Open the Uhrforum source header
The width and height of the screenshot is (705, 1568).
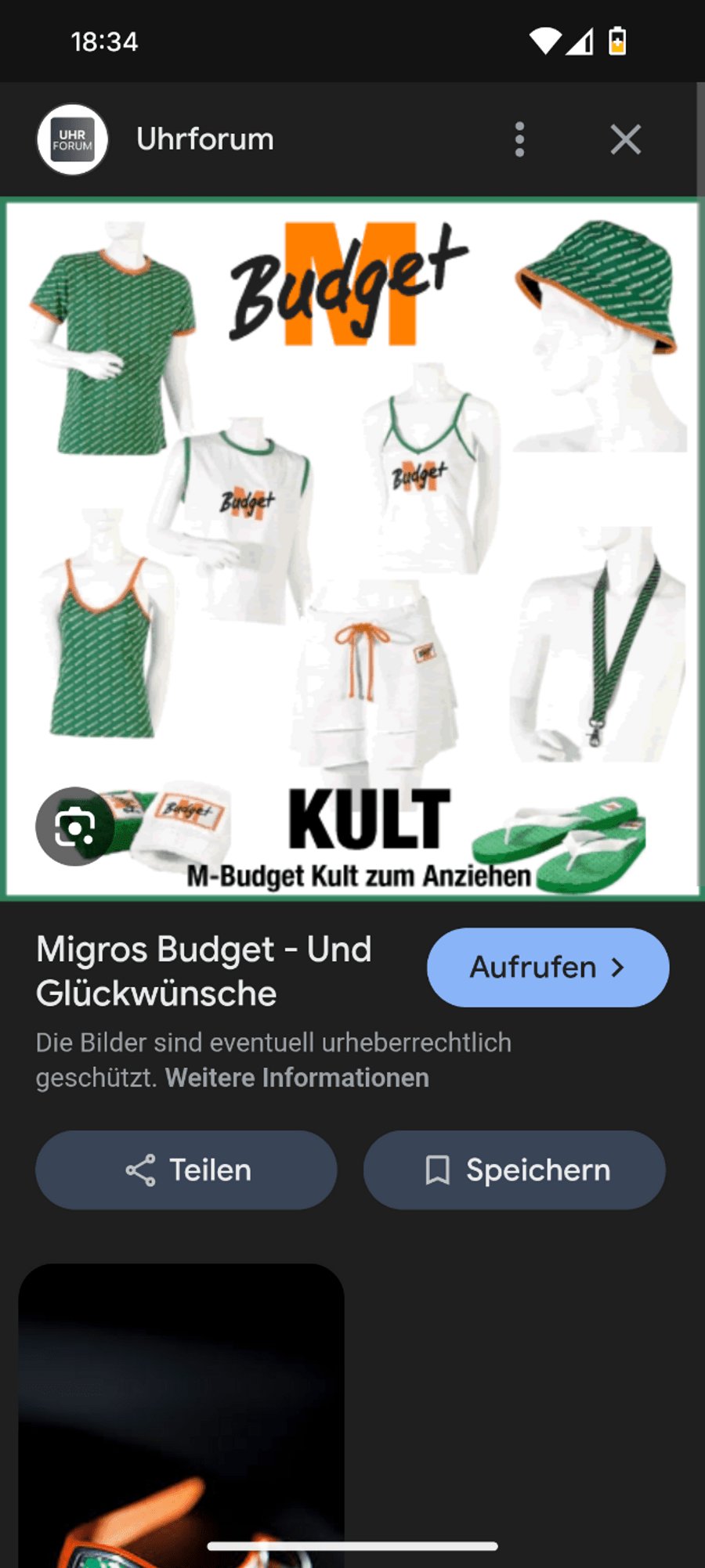tap(204, 139)
